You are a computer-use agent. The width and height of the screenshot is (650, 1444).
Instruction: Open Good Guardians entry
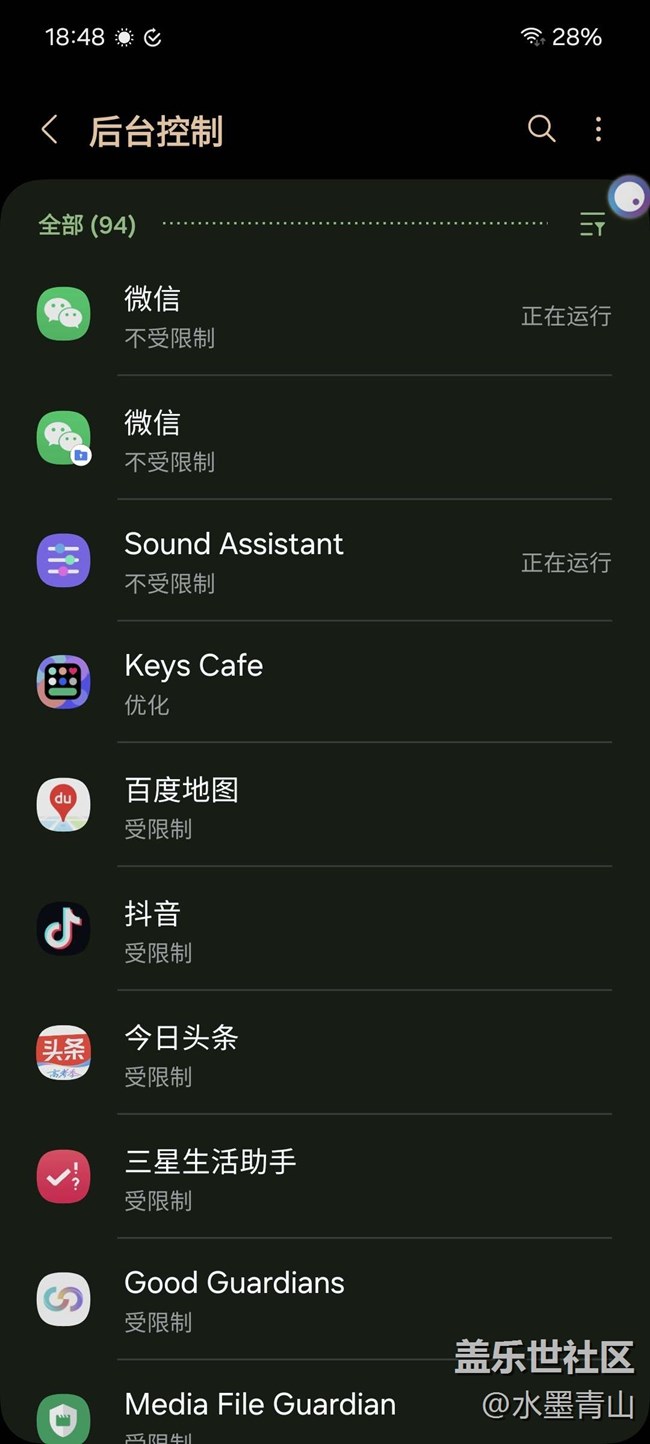tap(325, 1299)
